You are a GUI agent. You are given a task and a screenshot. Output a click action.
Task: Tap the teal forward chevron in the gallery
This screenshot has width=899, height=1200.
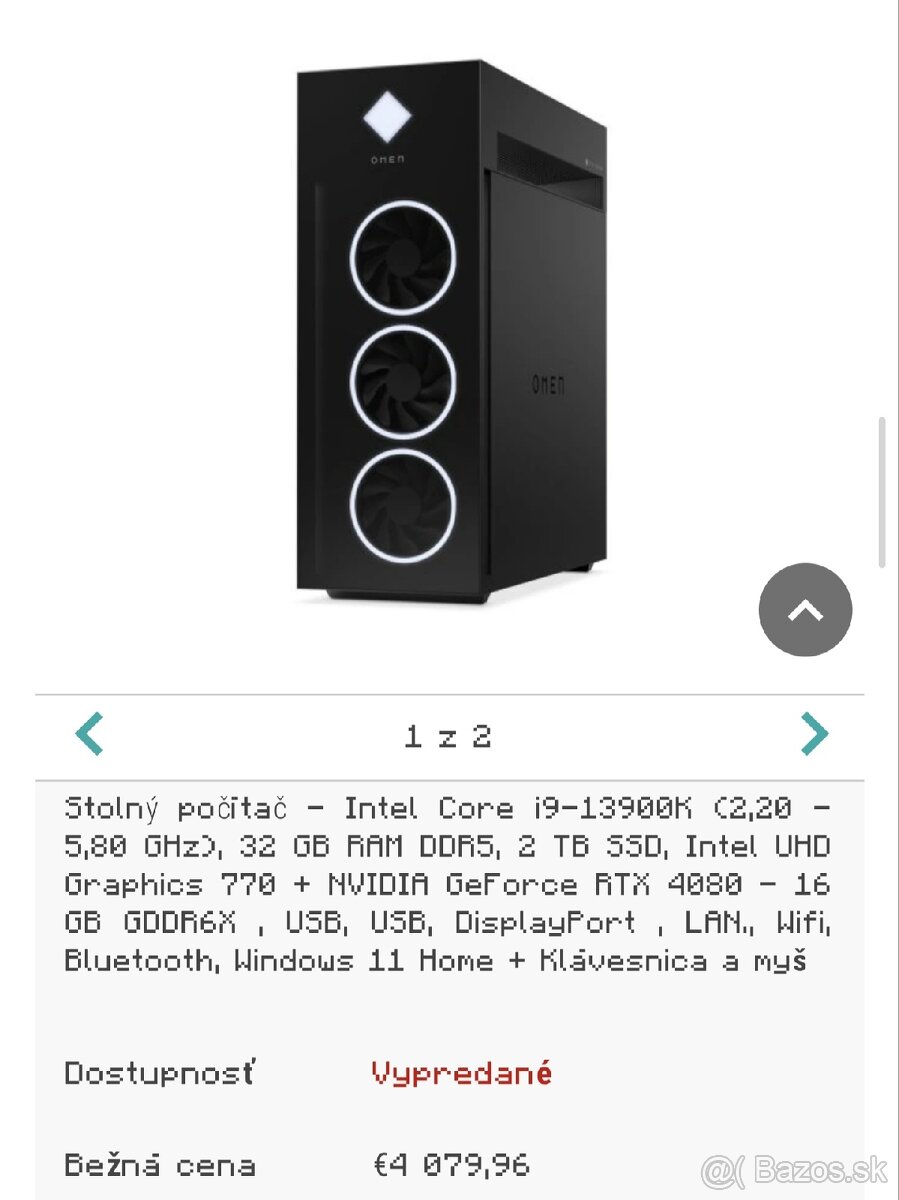pyautogui.click(x=813, y=734)
